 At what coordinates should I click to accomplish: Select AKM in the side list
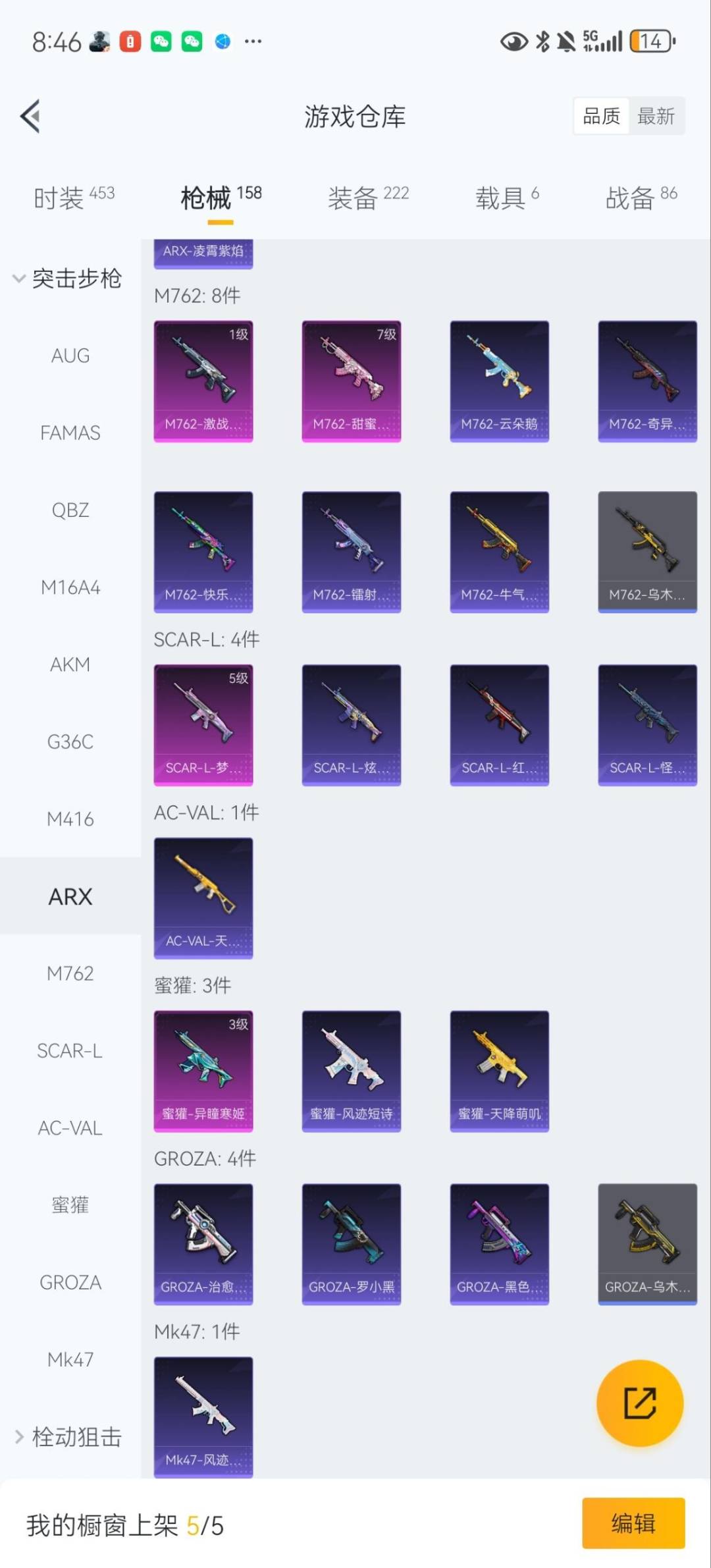70,664
